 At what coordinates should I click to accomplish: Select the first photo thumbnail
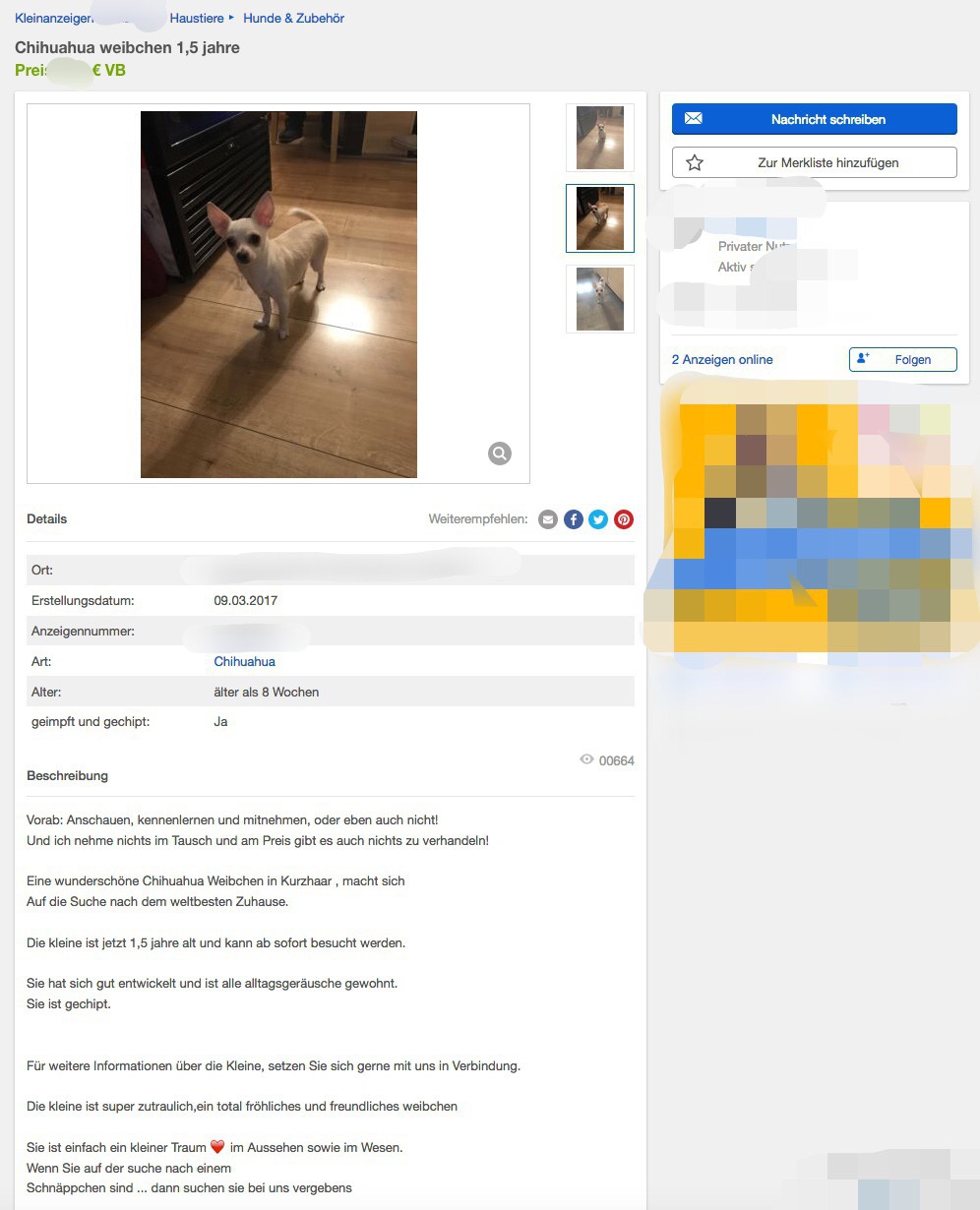600,138
